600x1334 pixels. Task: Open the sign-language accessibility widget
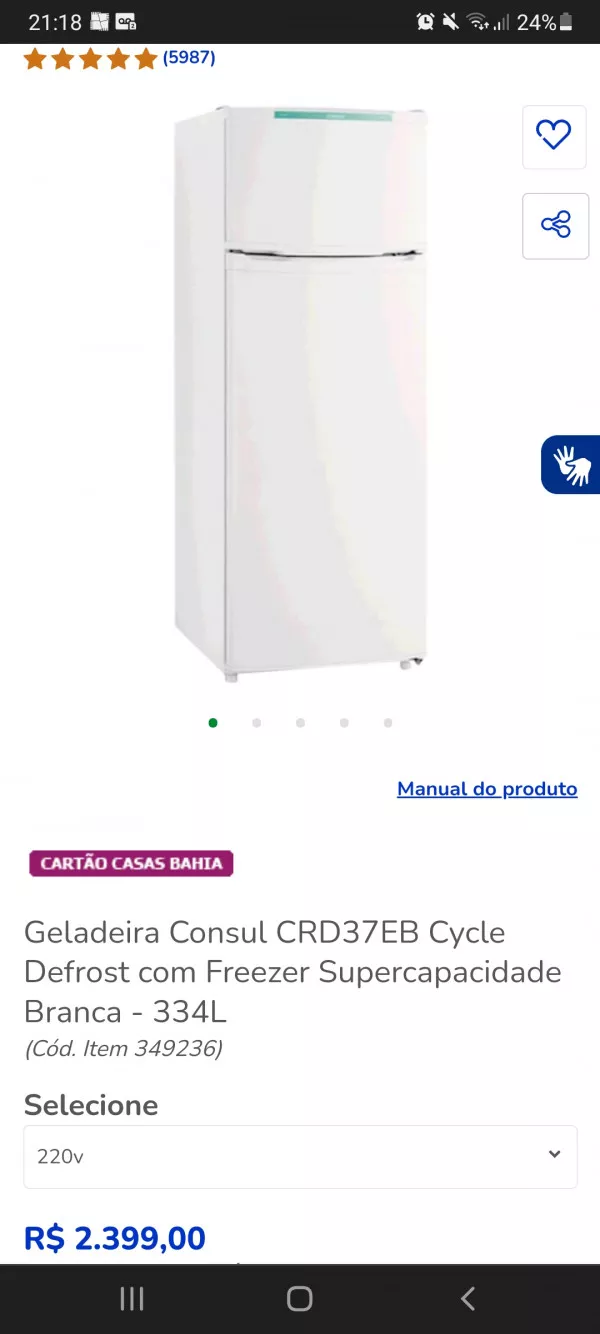click(572, 465)
